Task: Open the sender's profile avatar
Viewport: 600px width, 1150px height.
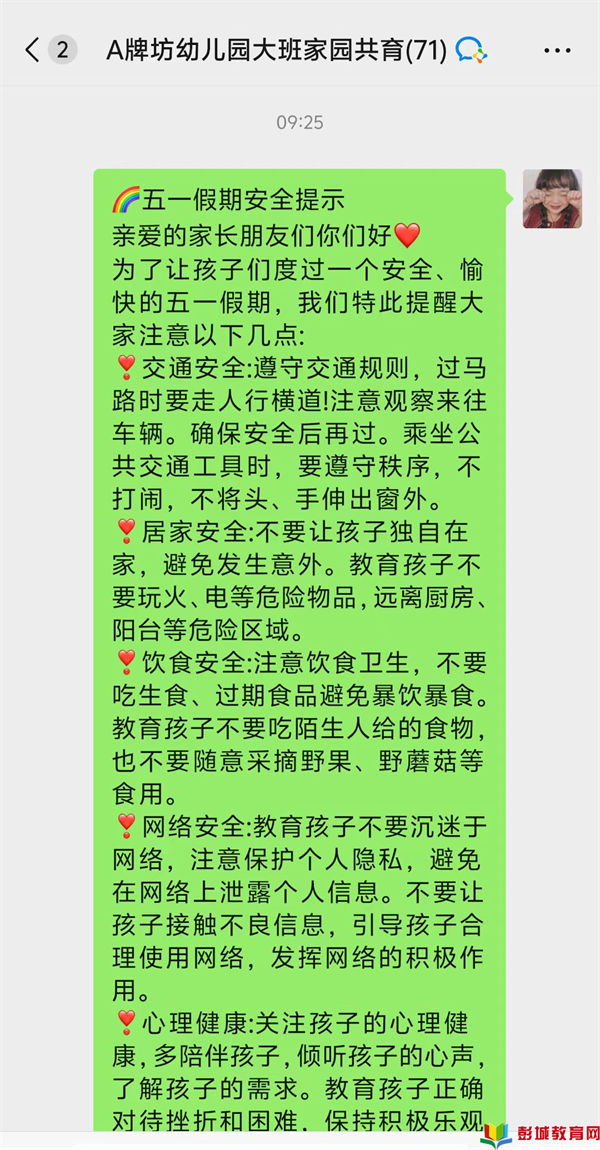Action: [552, 198]
